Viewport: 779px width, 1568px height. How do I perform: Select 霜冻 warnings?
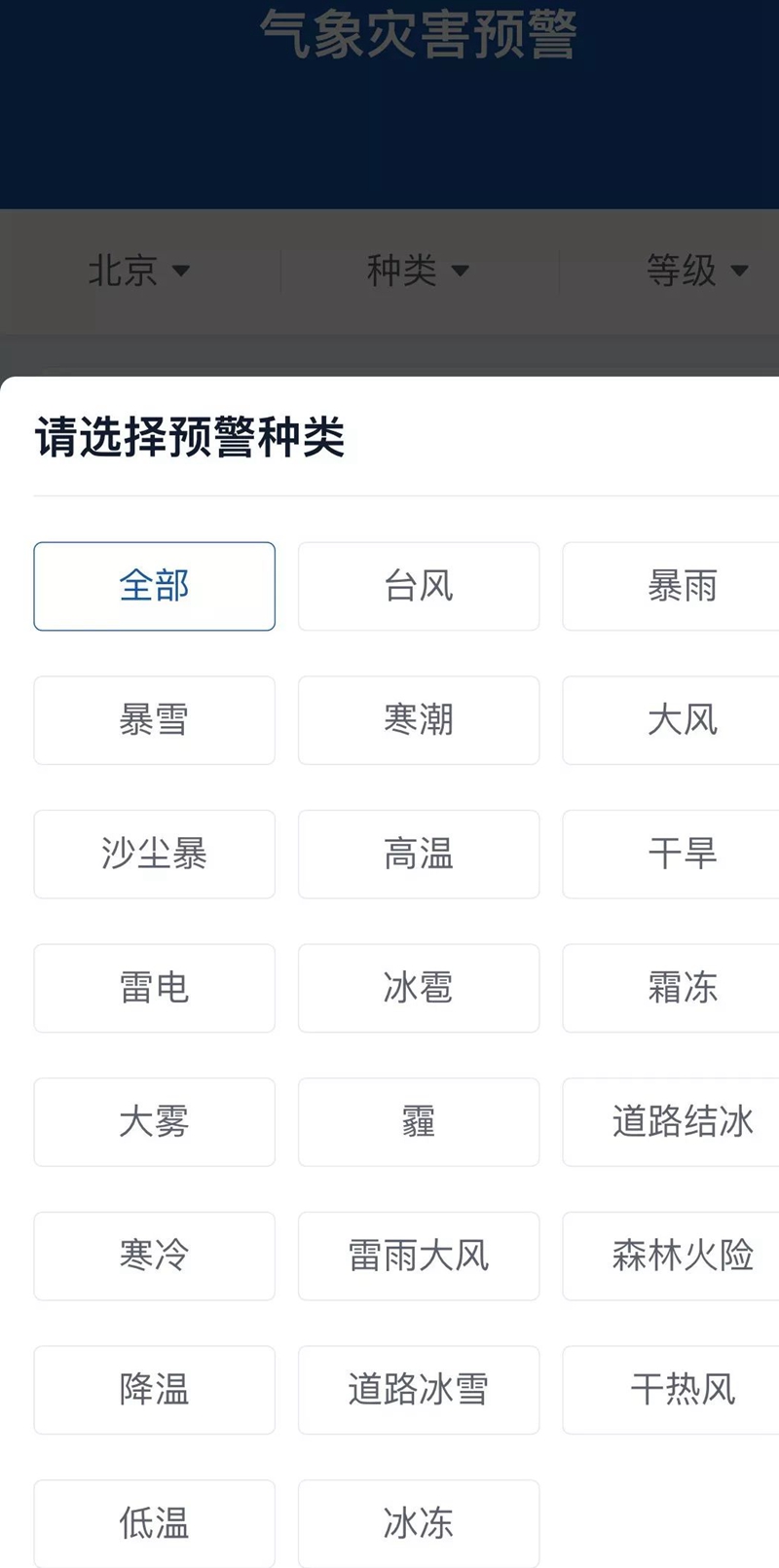click(682, 988)
